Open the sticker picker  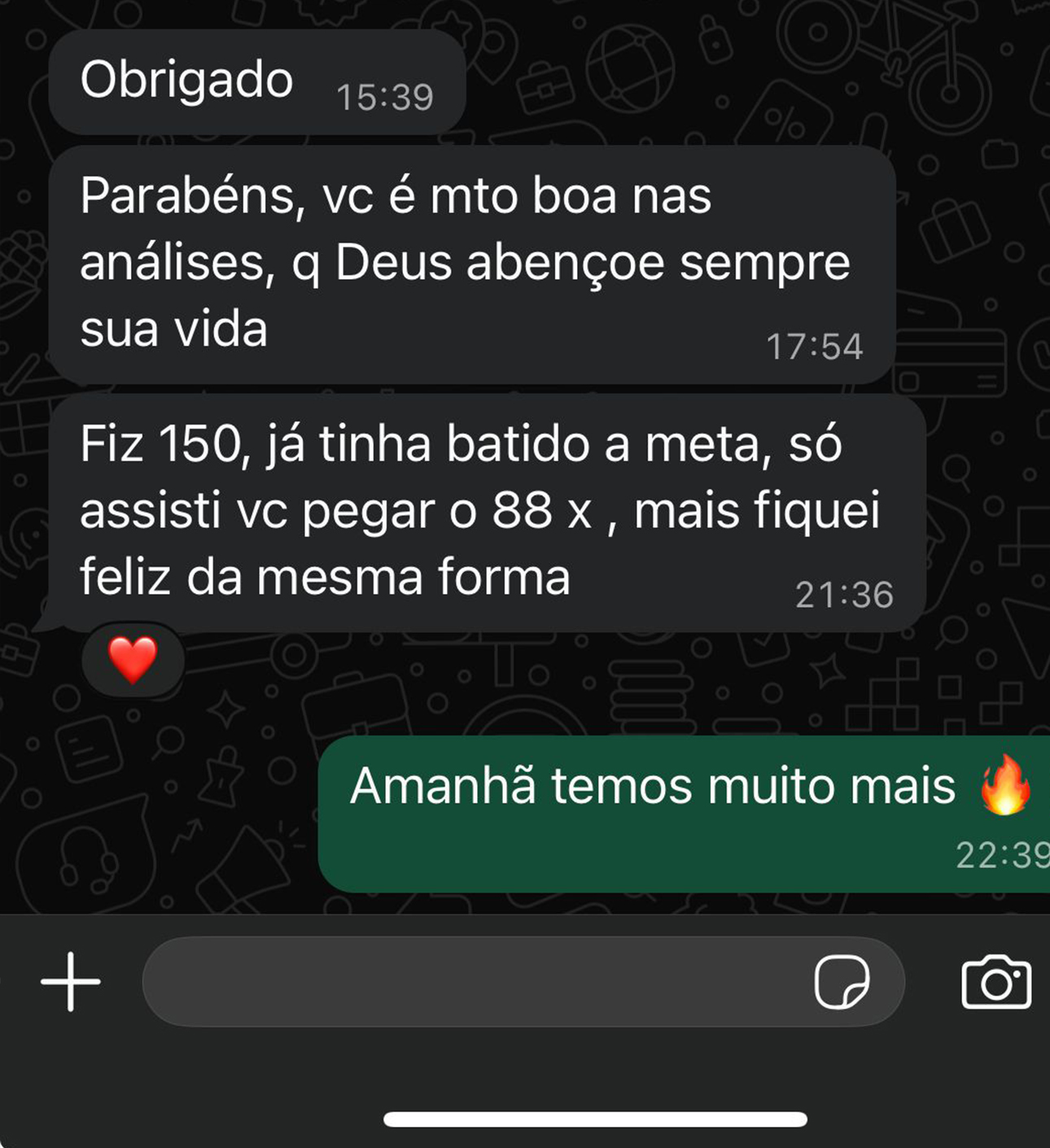[842, 981]
